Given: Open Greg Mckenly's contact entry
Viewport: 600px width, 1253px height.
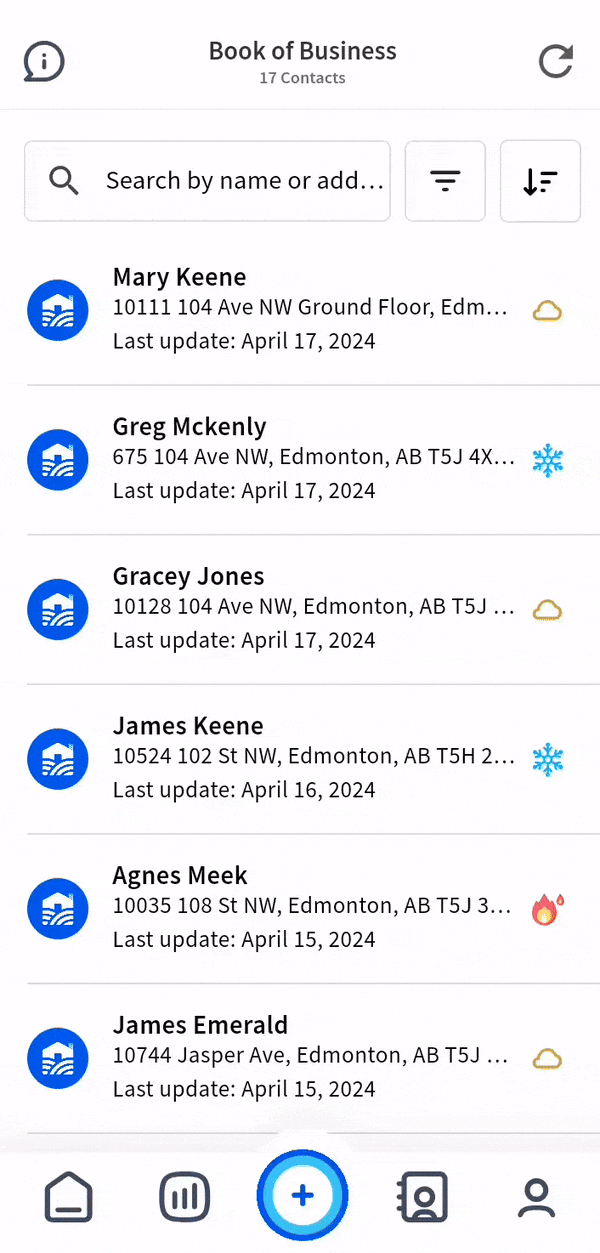Looking at the screenshot, I should click(300, 460).
